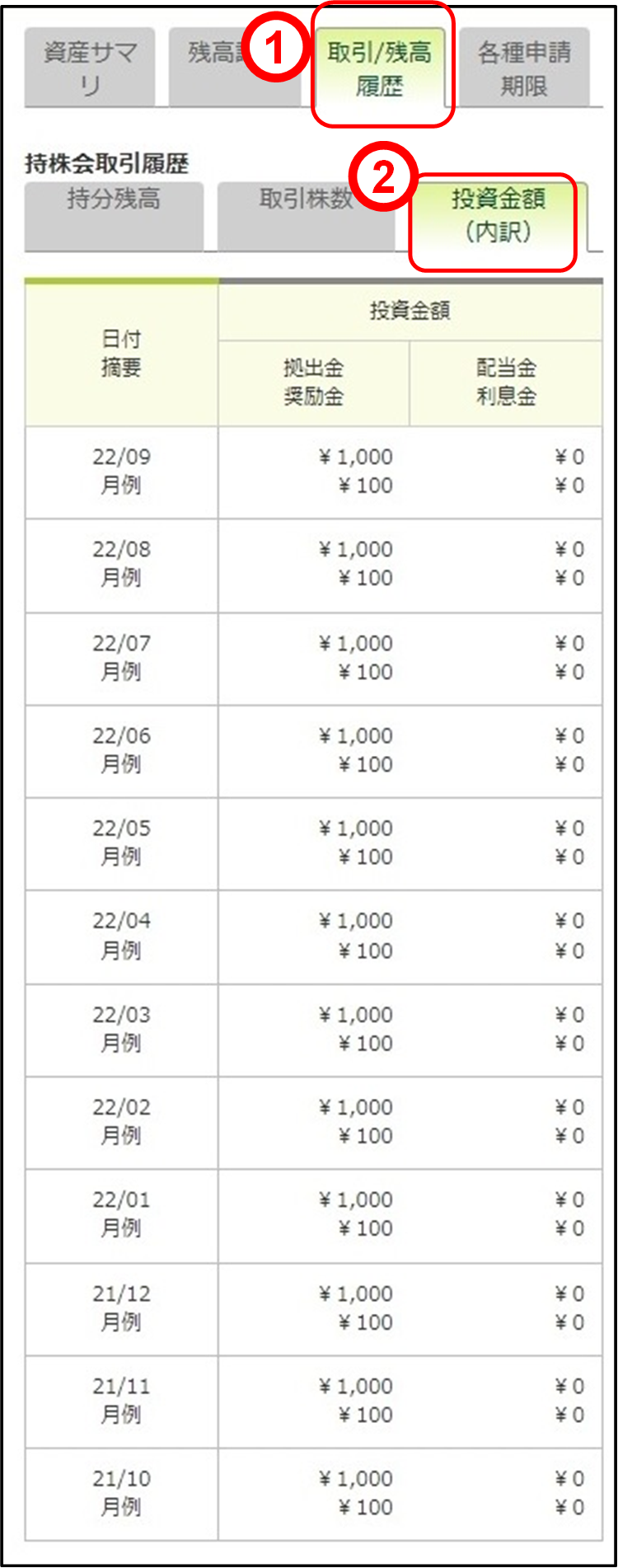Select the 取引/残高履歴 tab
This screenshot has width=618, height=1568.
point(379,68)
